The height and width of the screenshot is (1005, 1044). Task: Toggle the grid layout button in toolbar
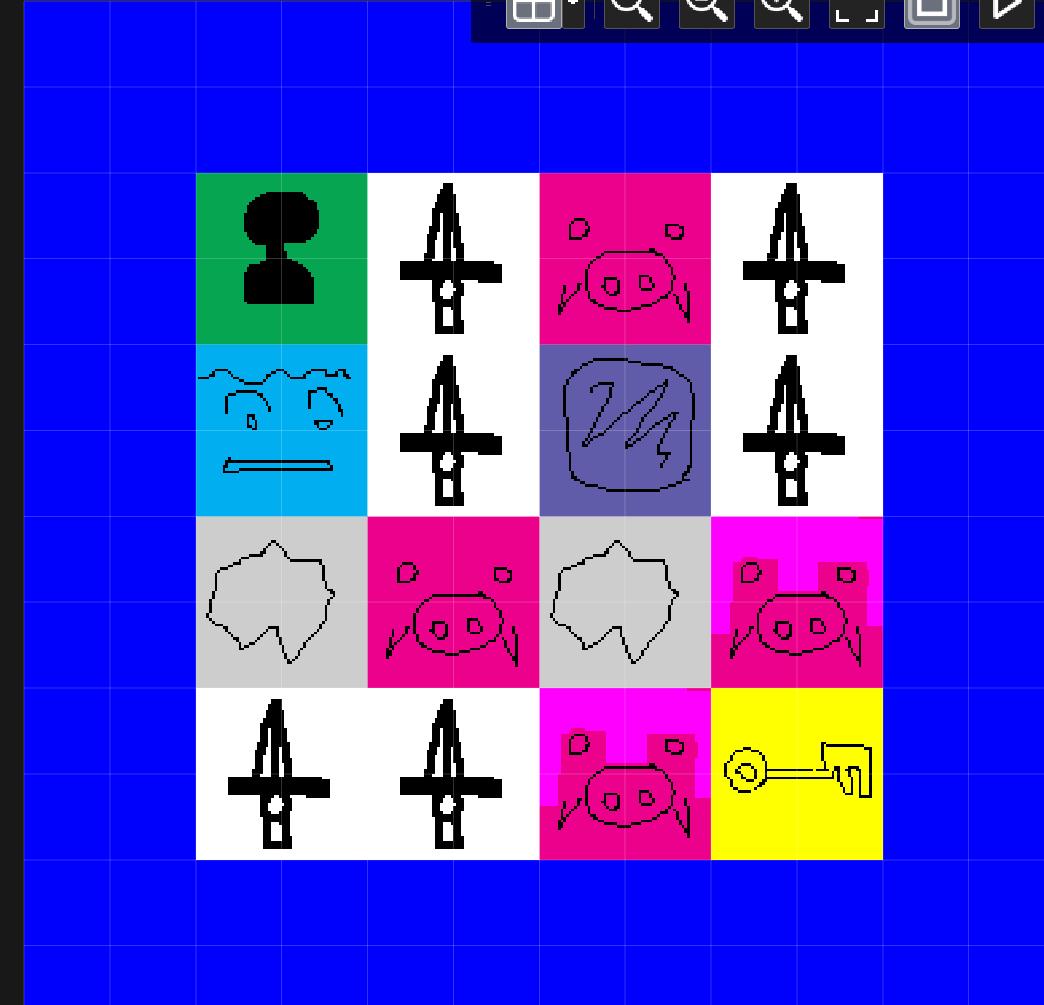(x=533, y=10)
